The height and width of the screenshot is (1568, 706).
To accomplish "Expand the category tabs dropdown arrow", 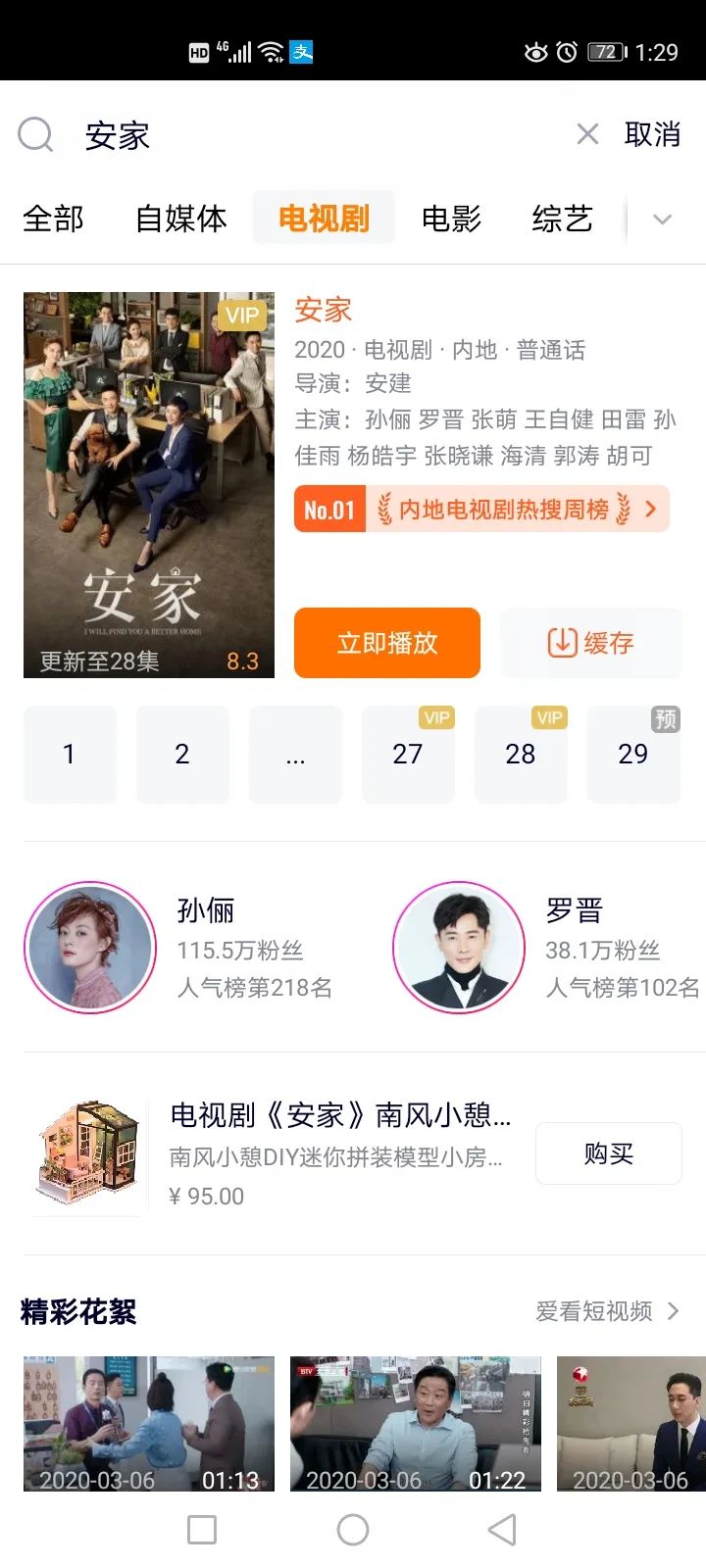I will click(x=663, y=219).
